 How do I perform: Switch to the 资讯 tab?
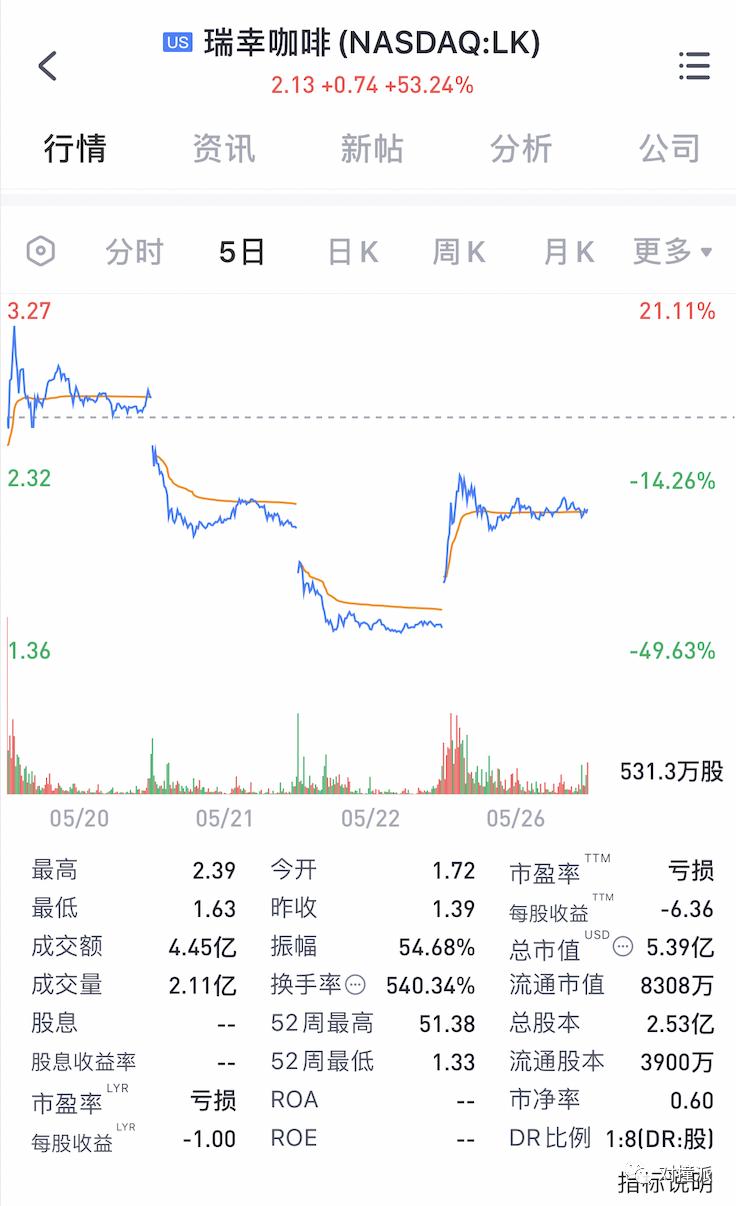coord(223,149)
